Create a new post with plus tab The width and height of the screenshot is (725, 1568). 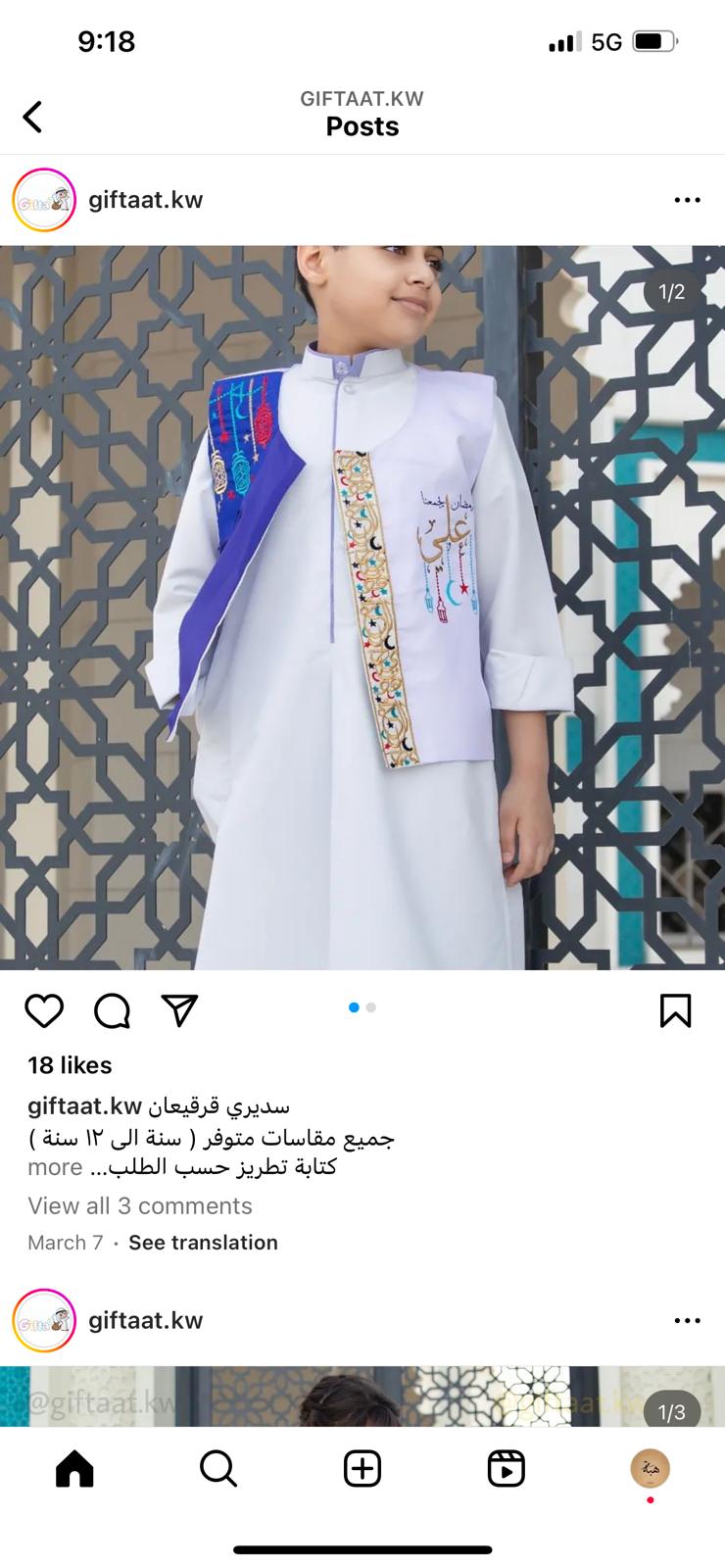point(362,1468)
